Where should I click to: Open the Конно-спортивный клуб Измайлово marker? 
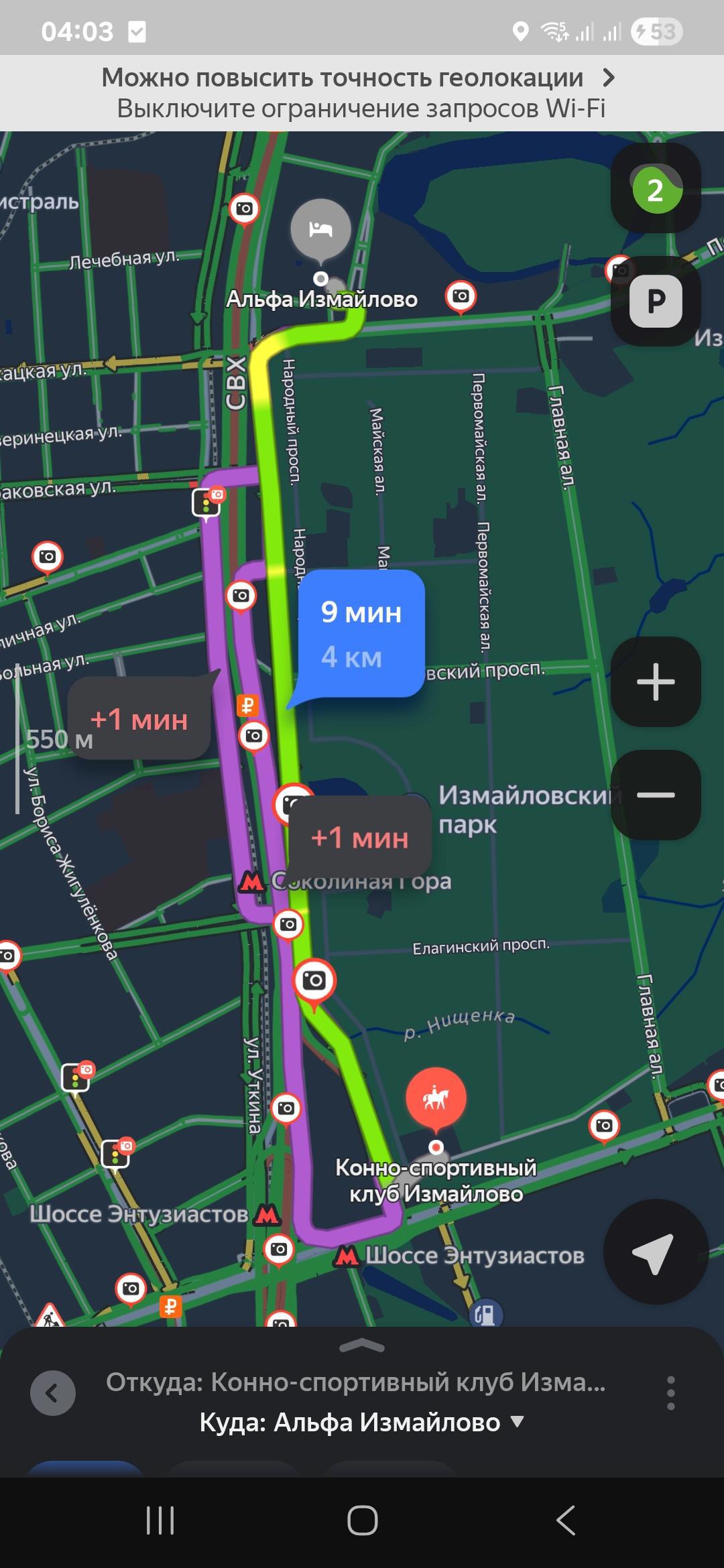click(x=436, y=1099)
